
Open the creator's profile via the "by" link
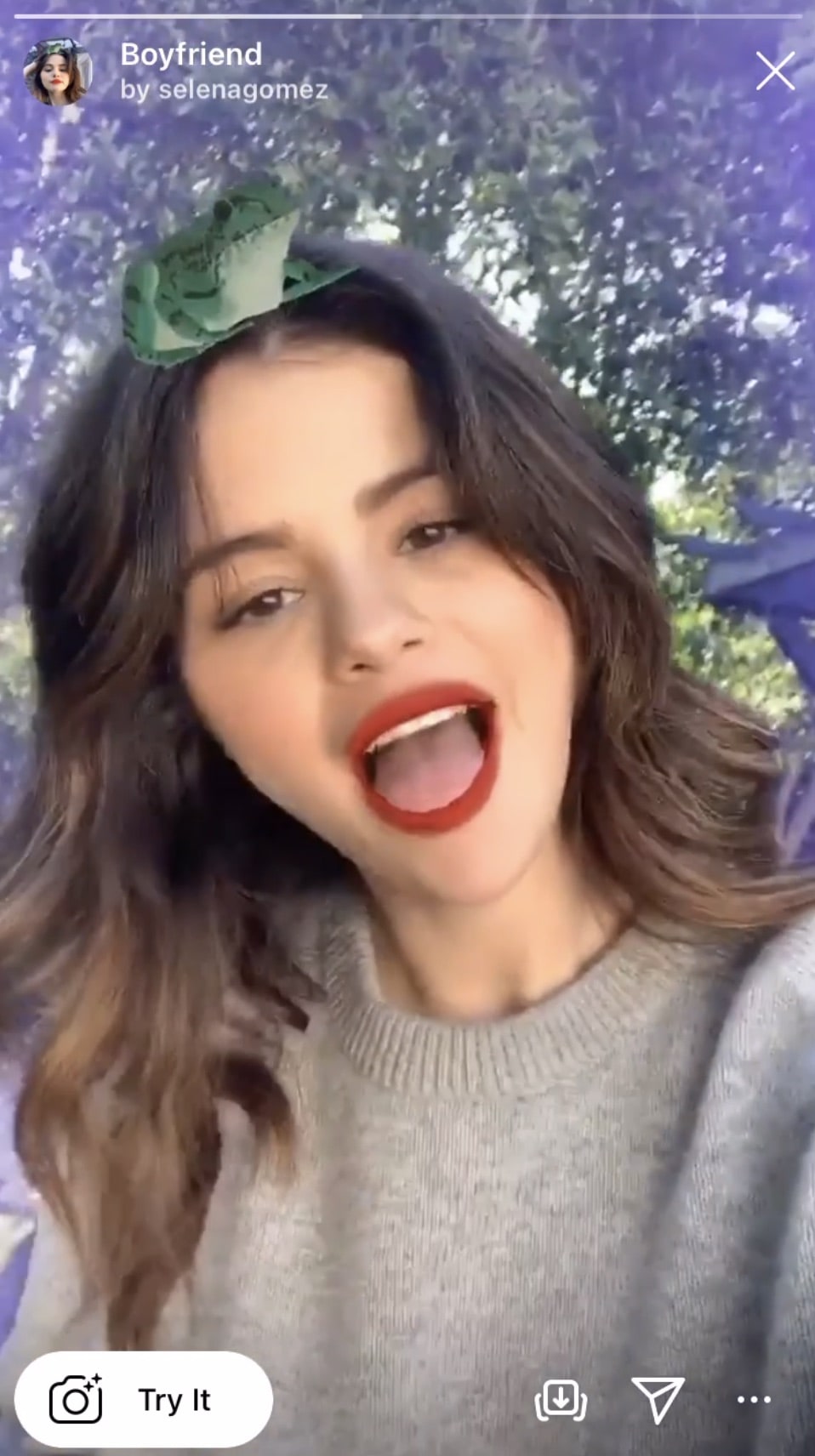click(x=224, y=89)
